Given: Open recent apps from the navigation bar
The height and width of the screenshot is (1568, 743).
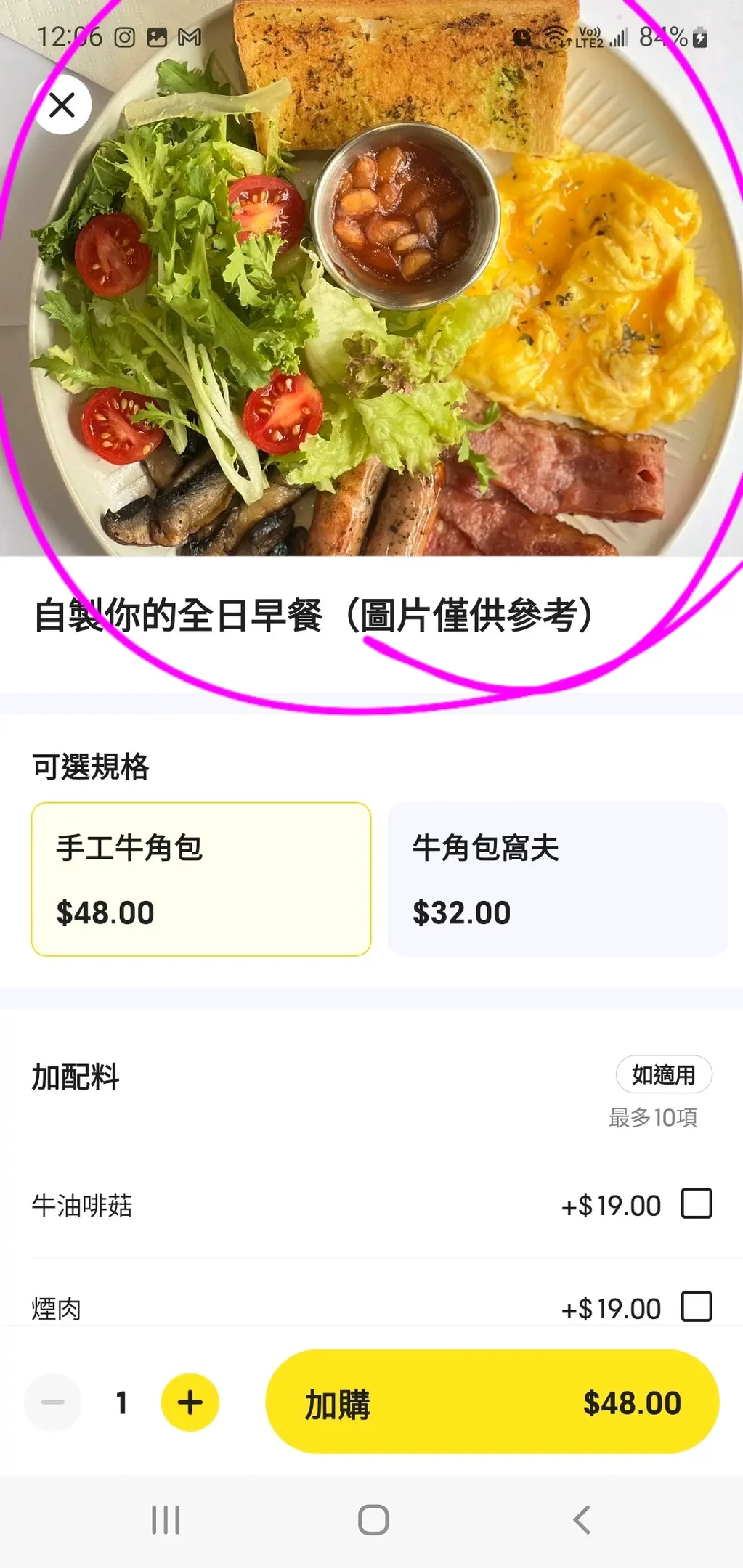Looking at the screenshot, I should tap(166, 1519).
